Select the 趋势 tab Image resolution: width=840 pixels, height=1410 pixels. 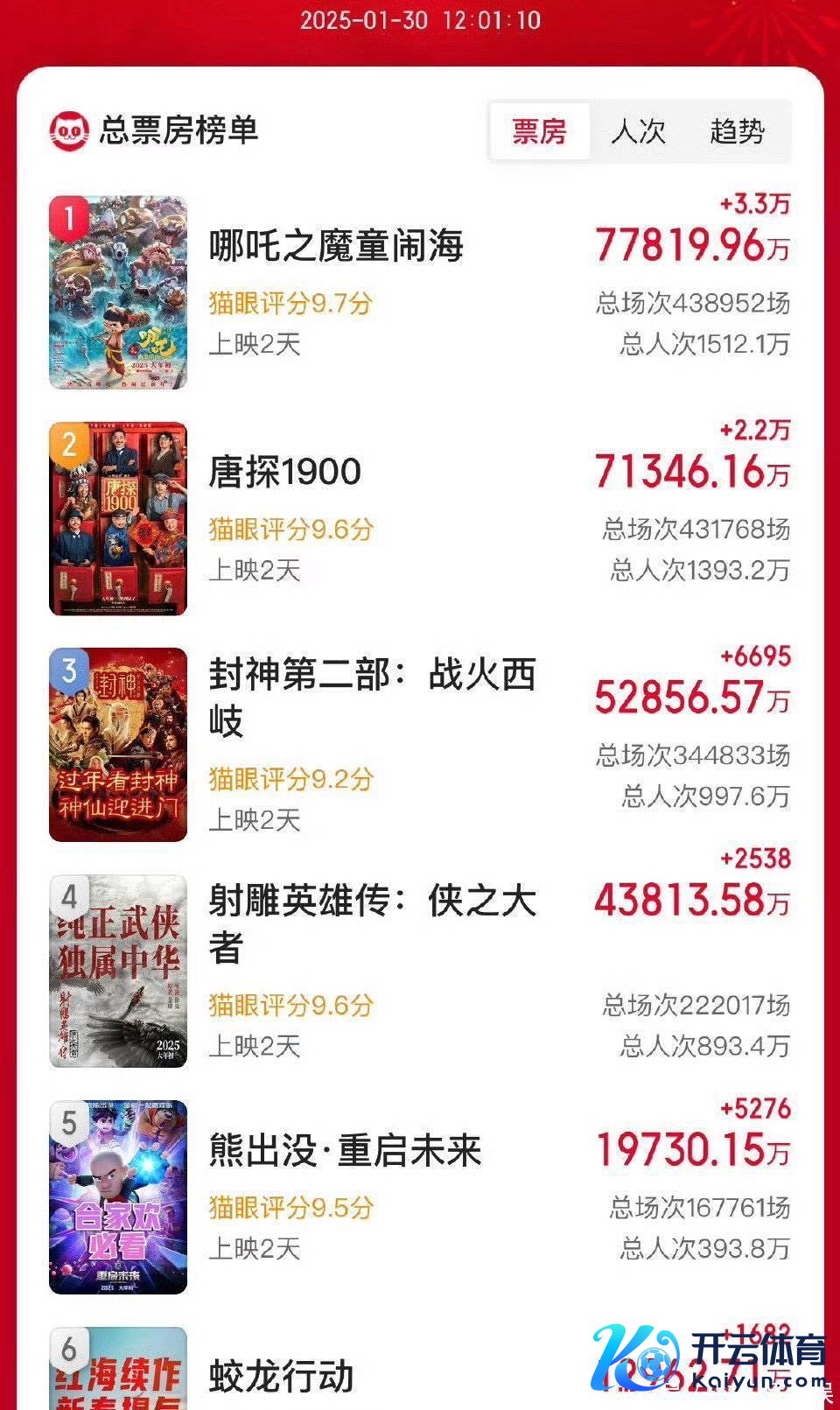pos(738,131)
